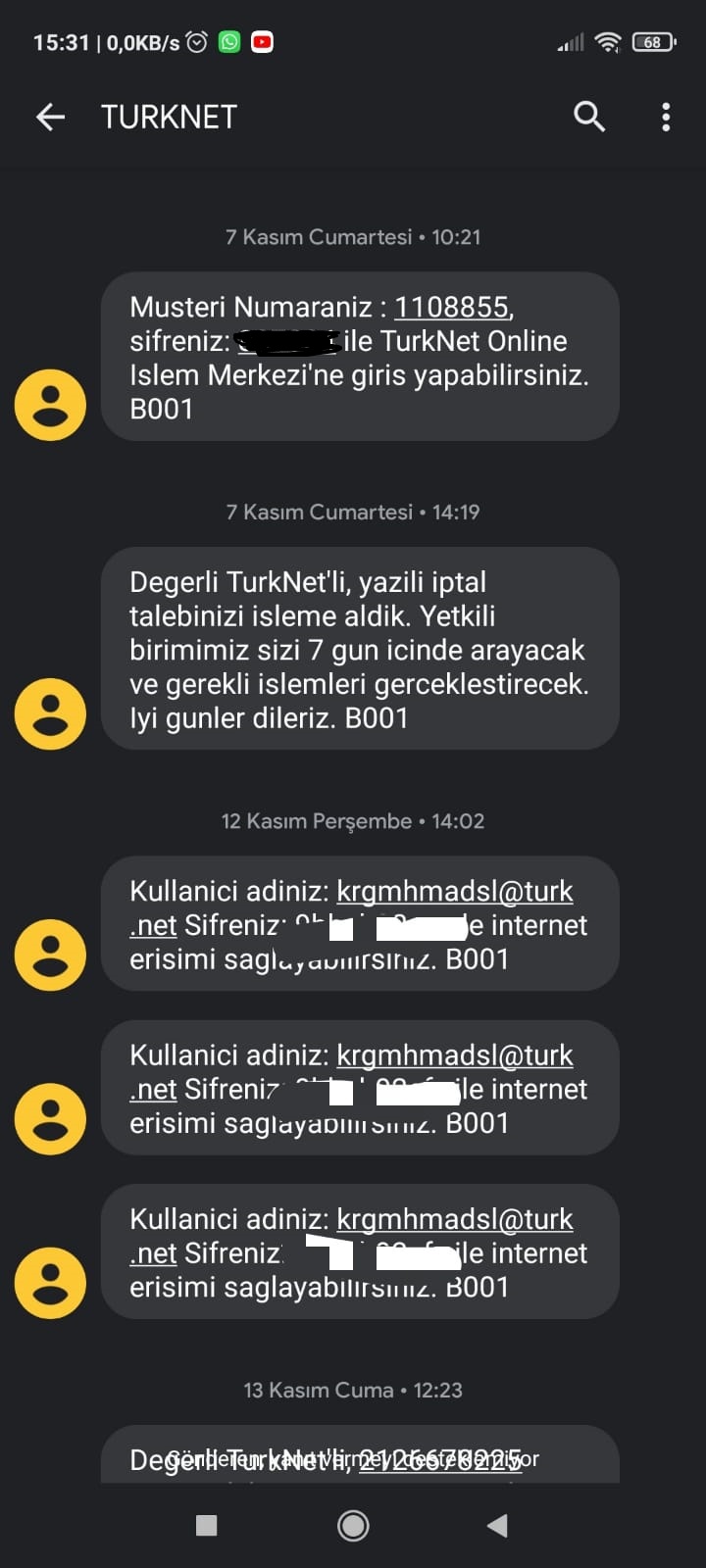The width and height of the screenshot is (706, 1568).
Task: Tap the system home button
Action: pyautogui.click(x=353, y=1525)
